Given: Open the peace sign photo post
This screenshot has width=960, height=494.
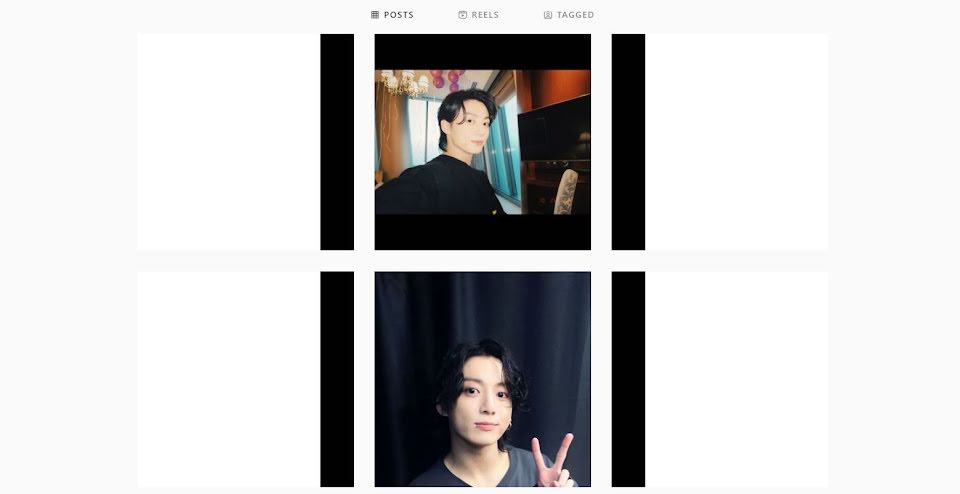Looking at the screenshot, I should [482, 380].
